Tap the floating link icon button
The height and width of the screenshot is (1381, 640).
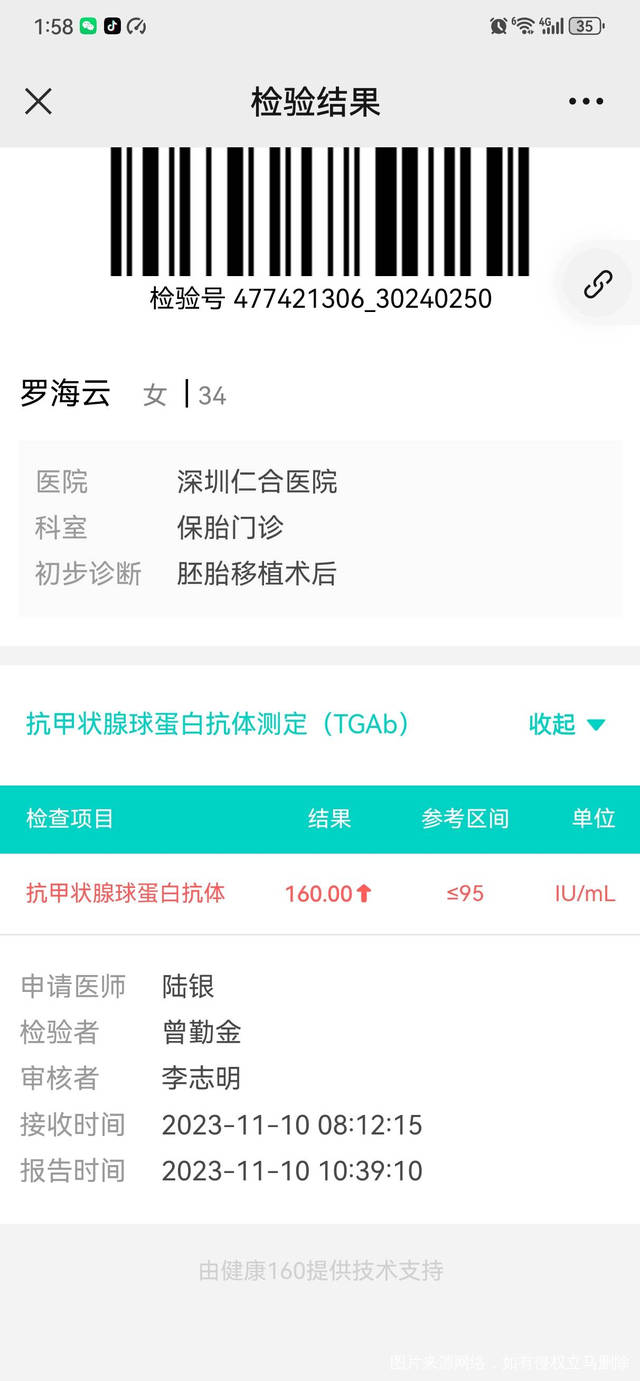pos(597,285)
